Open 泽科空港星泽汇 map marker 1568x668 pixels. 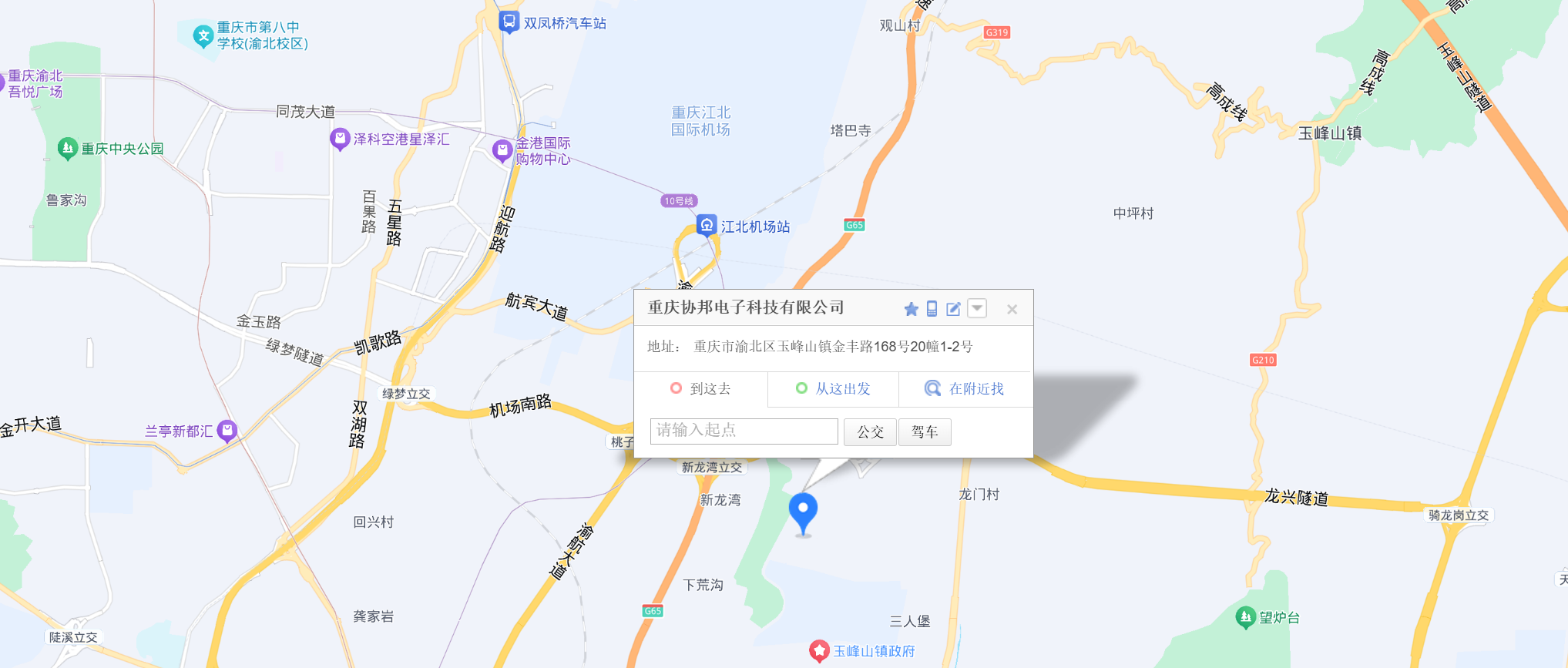tap(340, 139)
